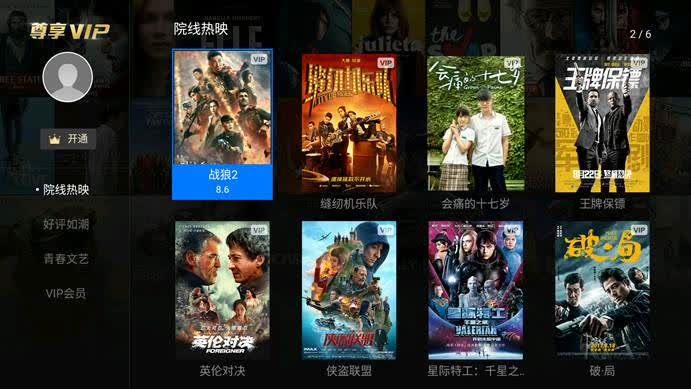691x389 pixels.
Task: Open the 王牌保镖 movie poster
Action: [602, 123]
